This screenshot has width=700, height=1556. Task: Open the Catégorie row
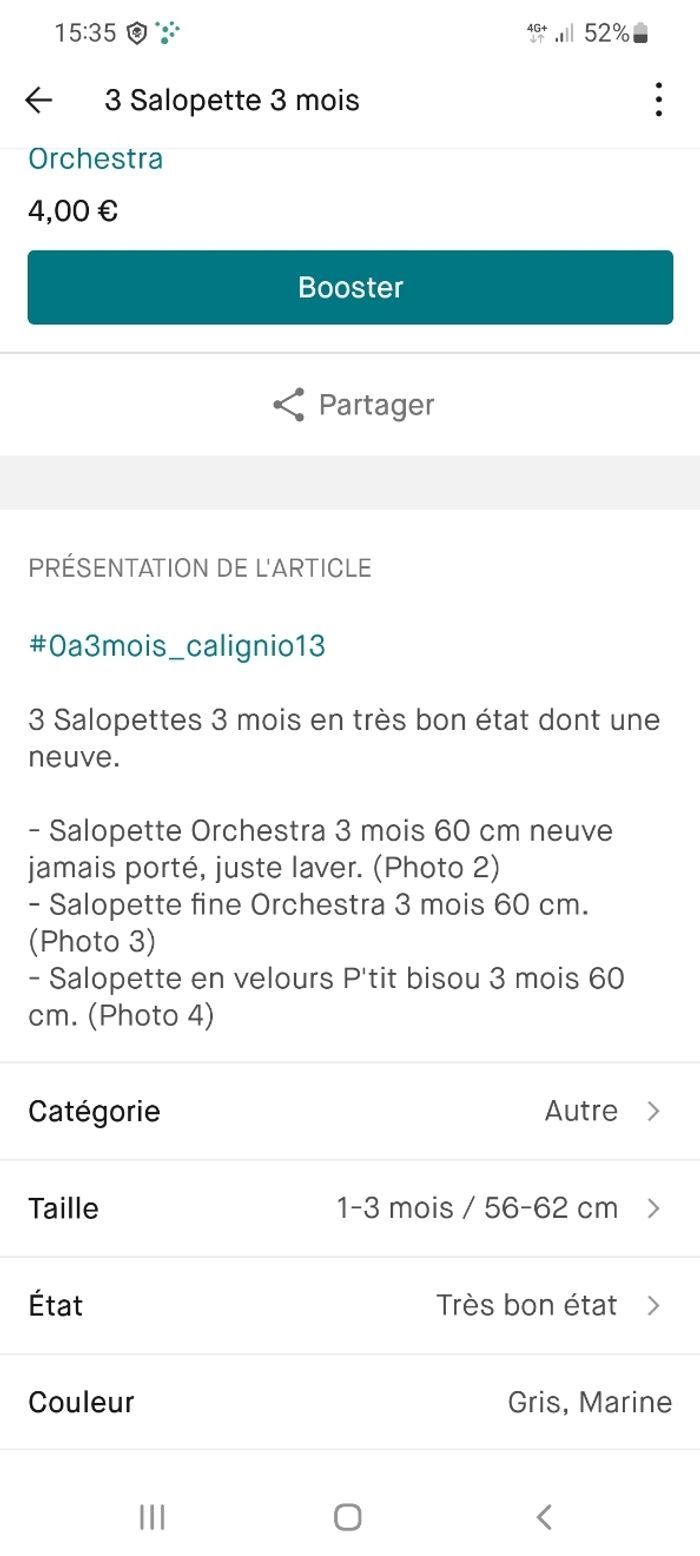tap(350, 1111)
